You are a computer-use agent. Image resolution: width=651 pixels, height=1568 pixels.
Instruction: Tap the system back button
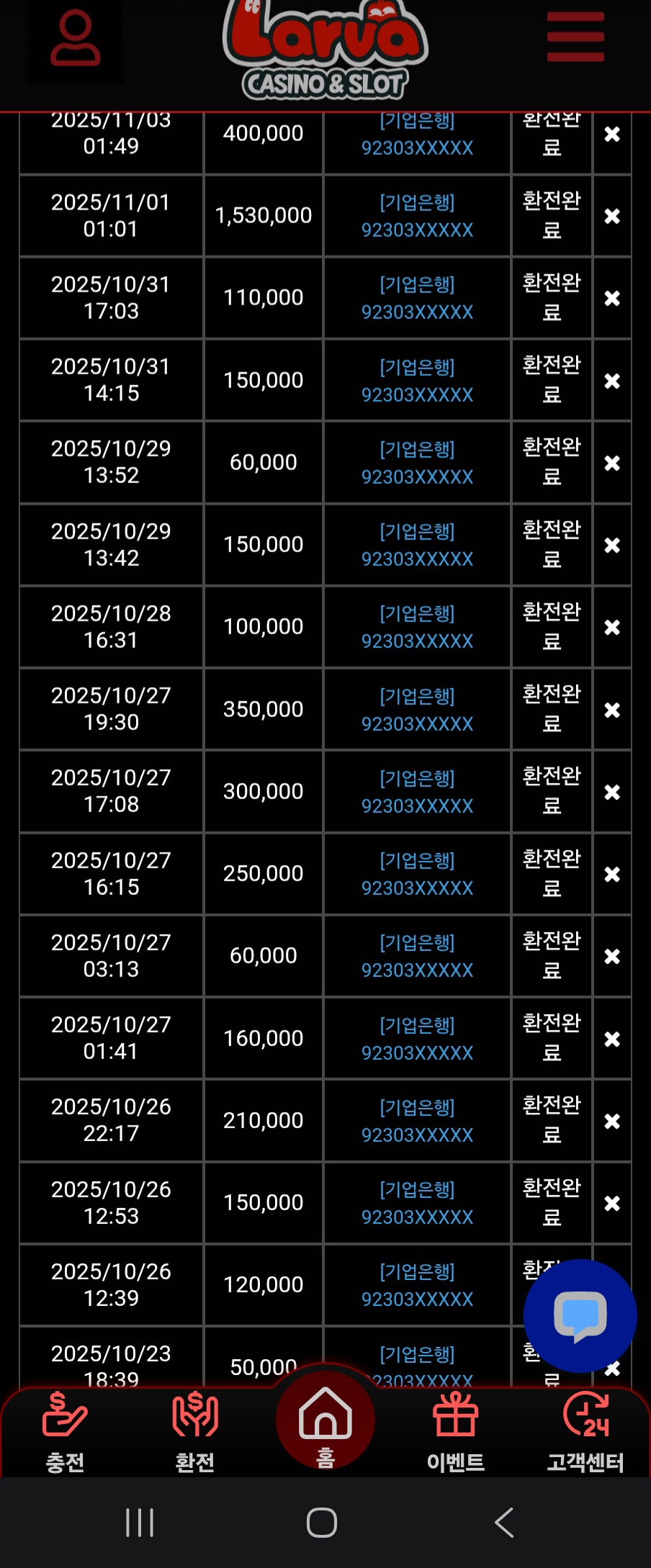pyautogui.click(x=504, y=1522)
